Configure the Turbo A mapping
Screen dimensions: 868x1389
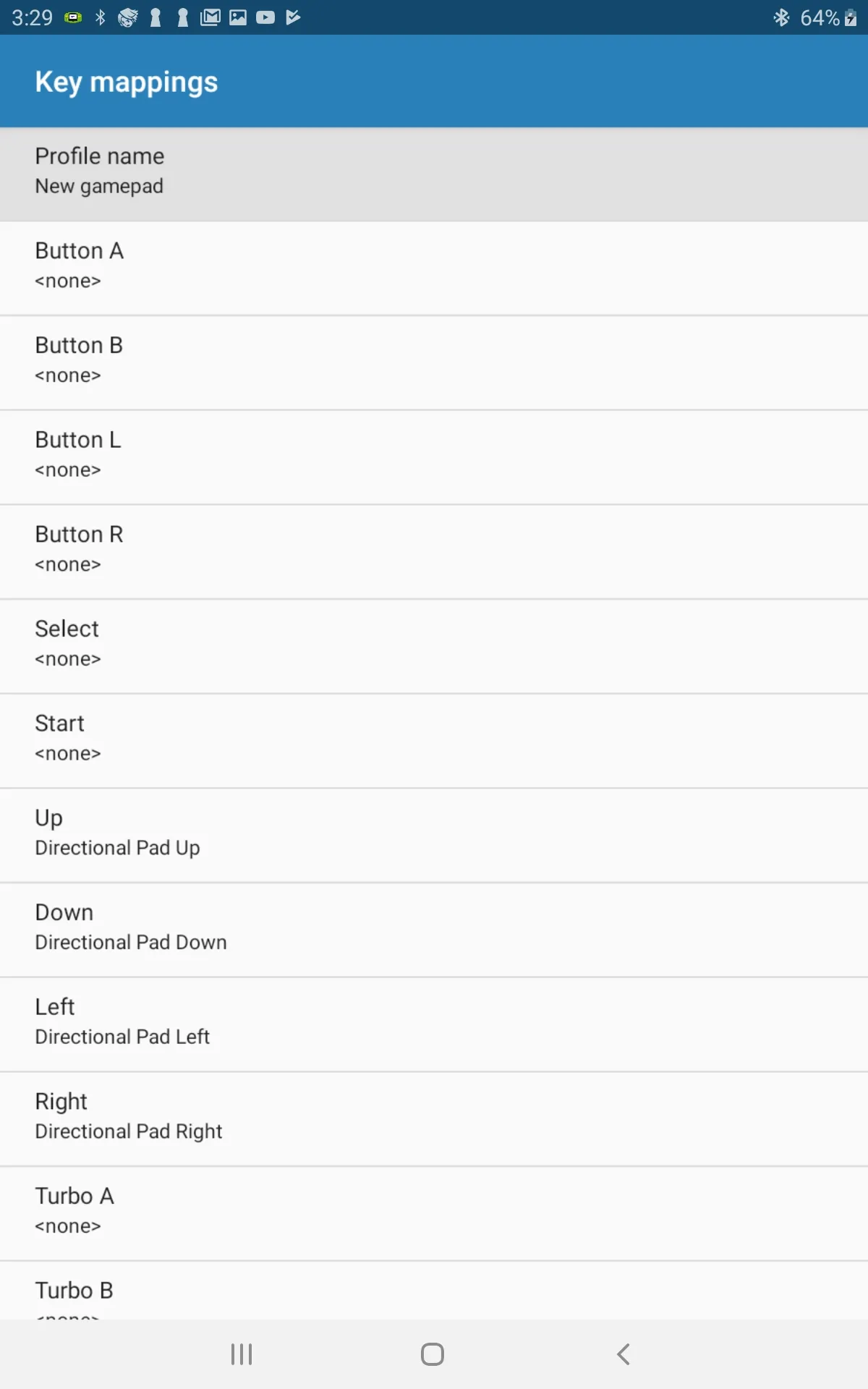pyautogui.click(x=434, y=1212)
